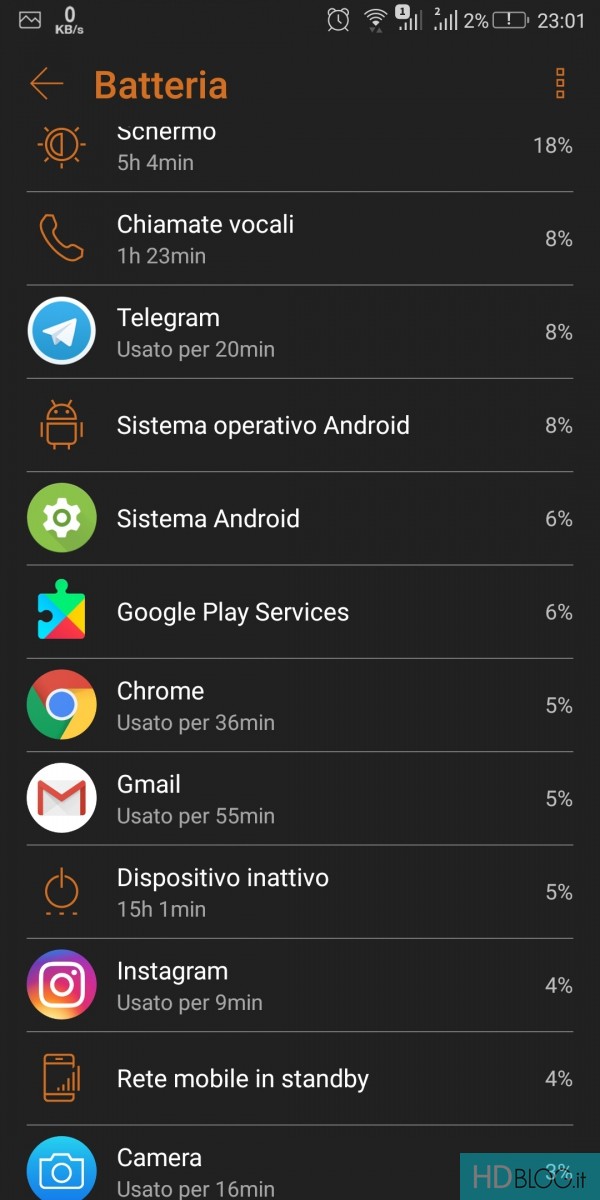View Instagram battery usage
The height and width of the screenshot is (1200, 600).
click(300, 985)
